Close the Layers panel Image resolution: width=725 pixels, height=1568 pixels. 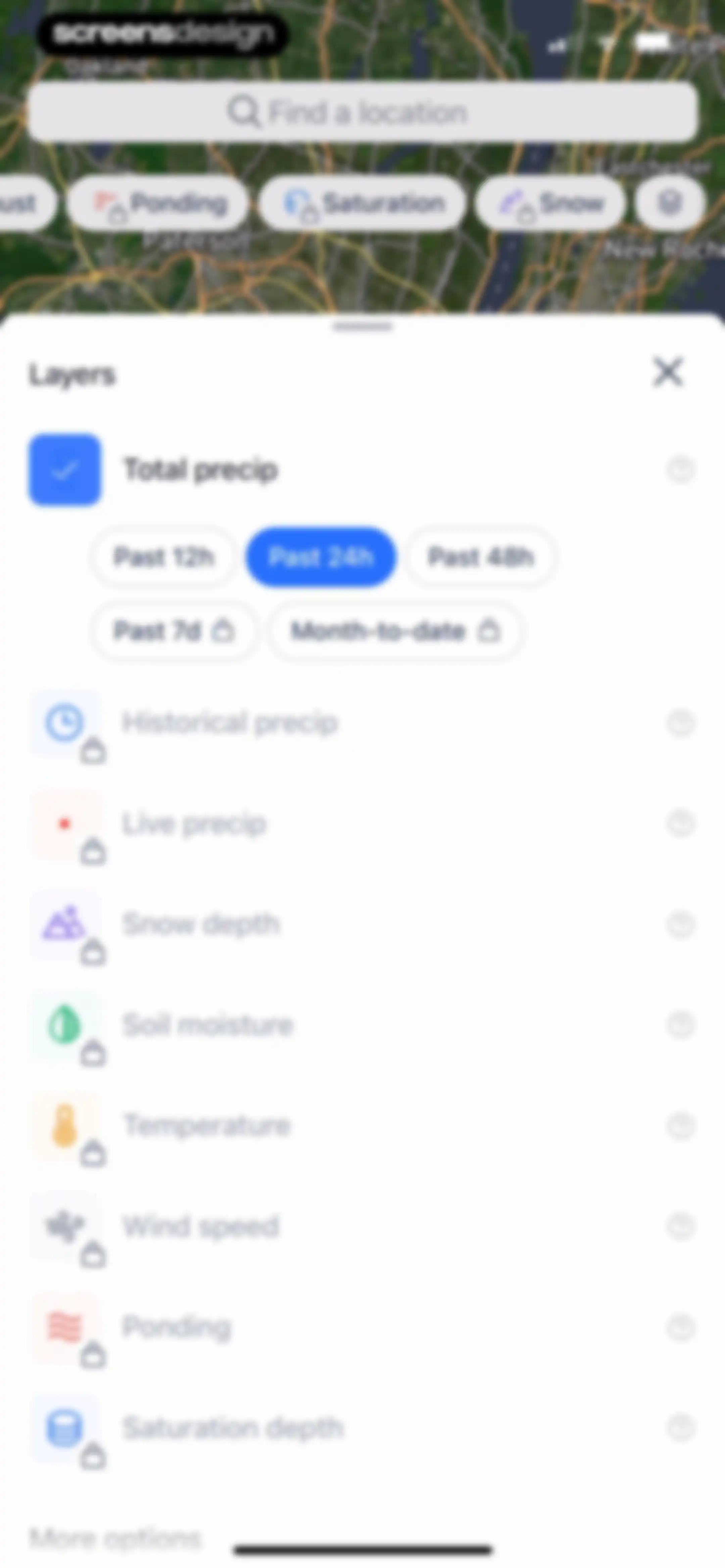(x=668, y=372)
